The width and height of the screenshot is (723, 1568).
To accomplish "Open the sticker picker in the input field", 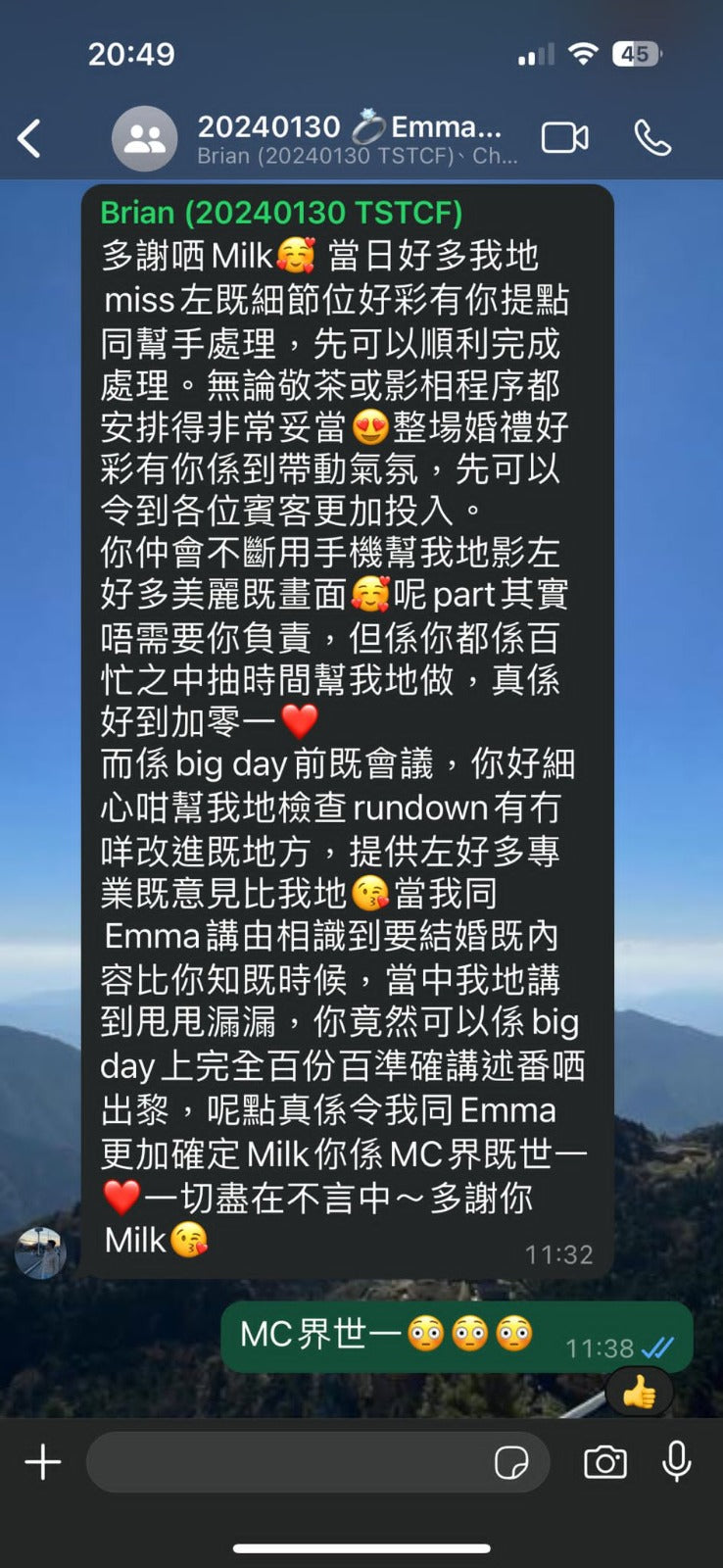I will pos(511,1463).
